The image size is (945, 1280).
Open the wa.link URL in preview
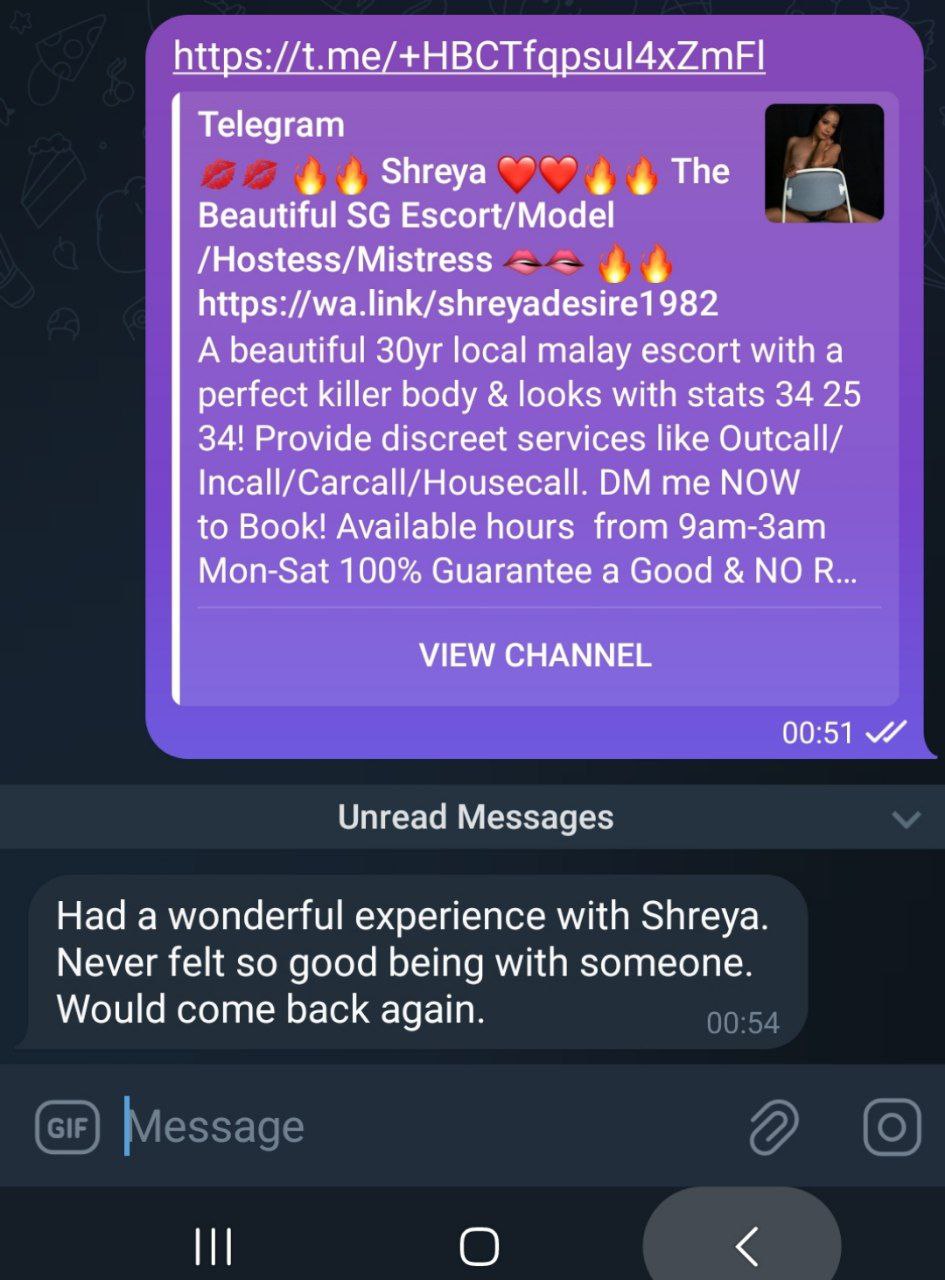(458, 303)
